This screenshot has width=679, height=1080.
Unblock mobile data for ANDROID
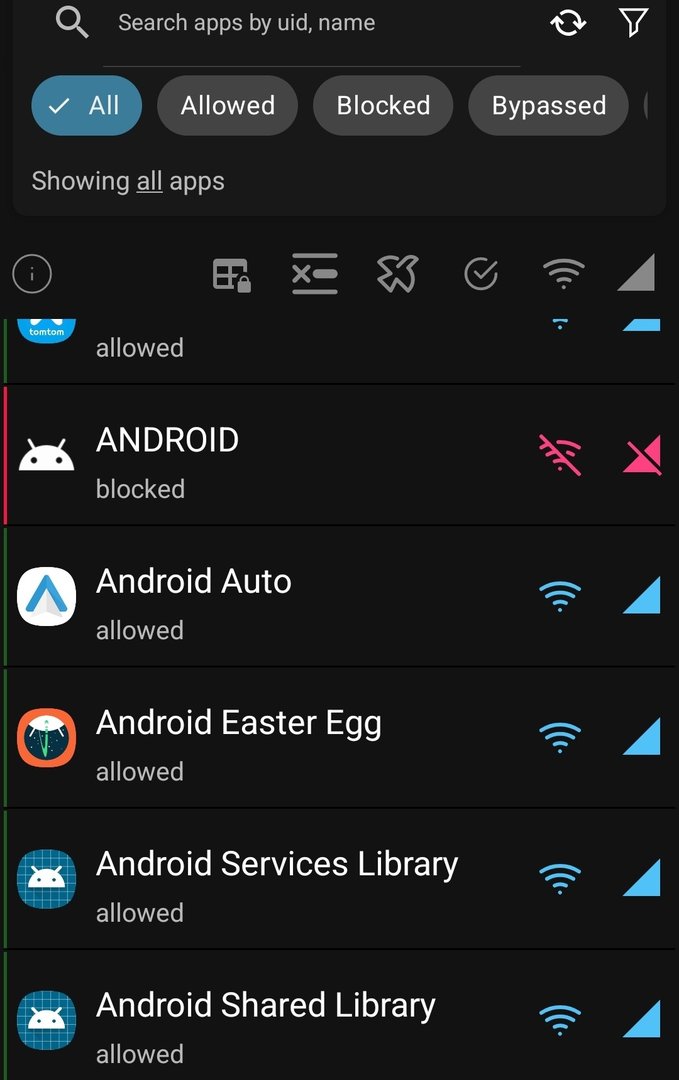[x=641, y=456]
